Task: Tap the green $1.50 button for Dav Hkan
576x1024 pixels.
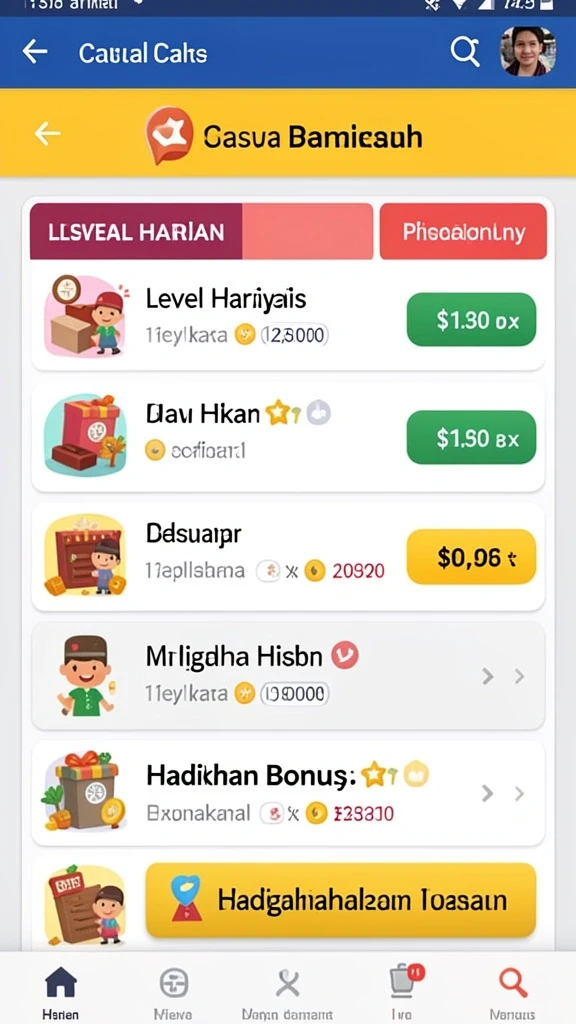Action: tap(471, 438)
